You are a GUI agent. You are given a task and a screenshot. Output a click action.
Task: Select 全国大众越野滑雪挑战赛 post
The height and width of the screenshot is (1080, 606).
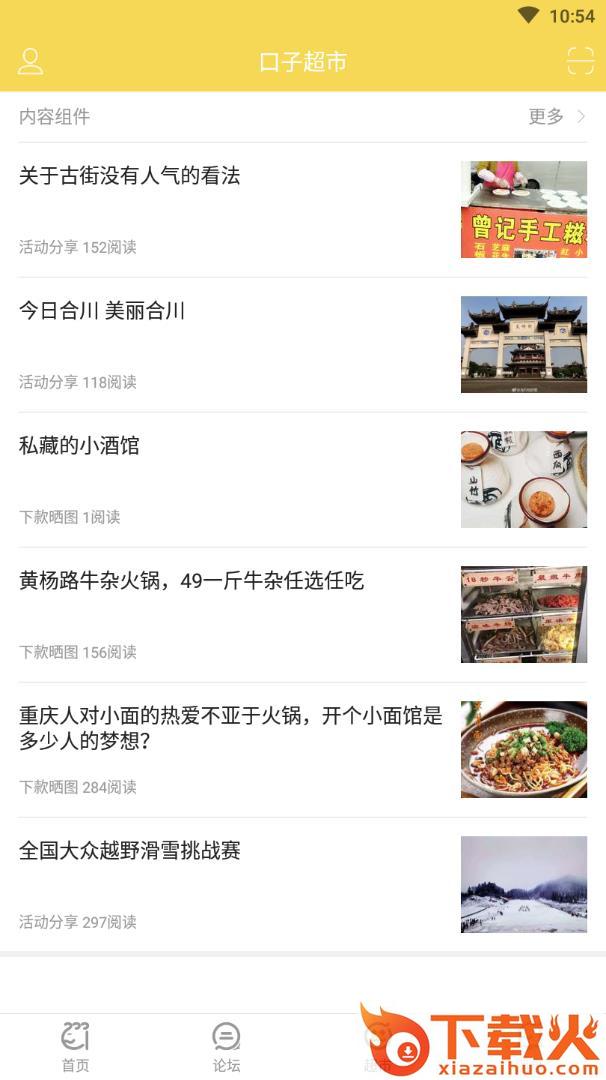[x=130, y=851]
